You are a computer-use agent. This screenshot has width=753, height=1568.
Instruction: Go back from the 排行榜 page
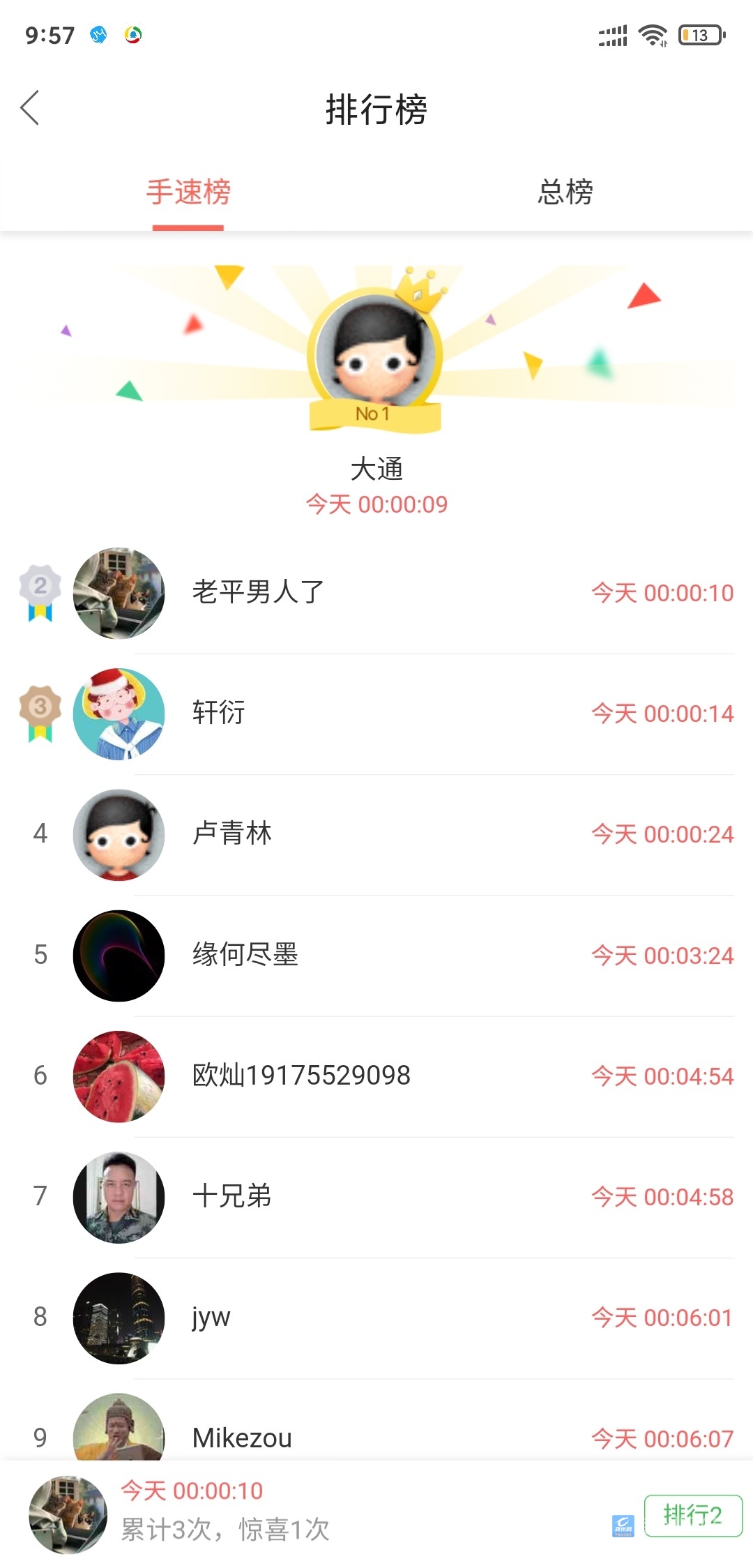click(x=30, y=108)
